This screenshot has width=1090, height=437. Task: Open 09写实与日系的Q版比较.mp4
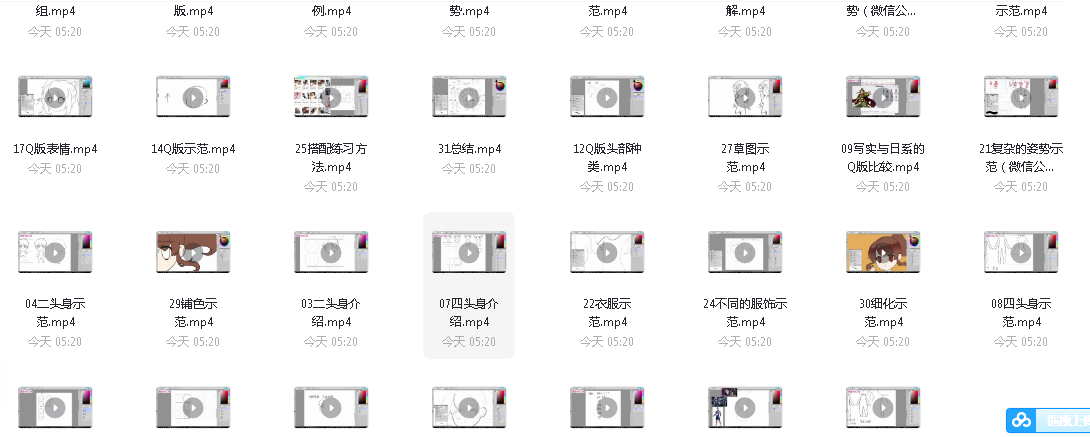(x=883, y=98)
